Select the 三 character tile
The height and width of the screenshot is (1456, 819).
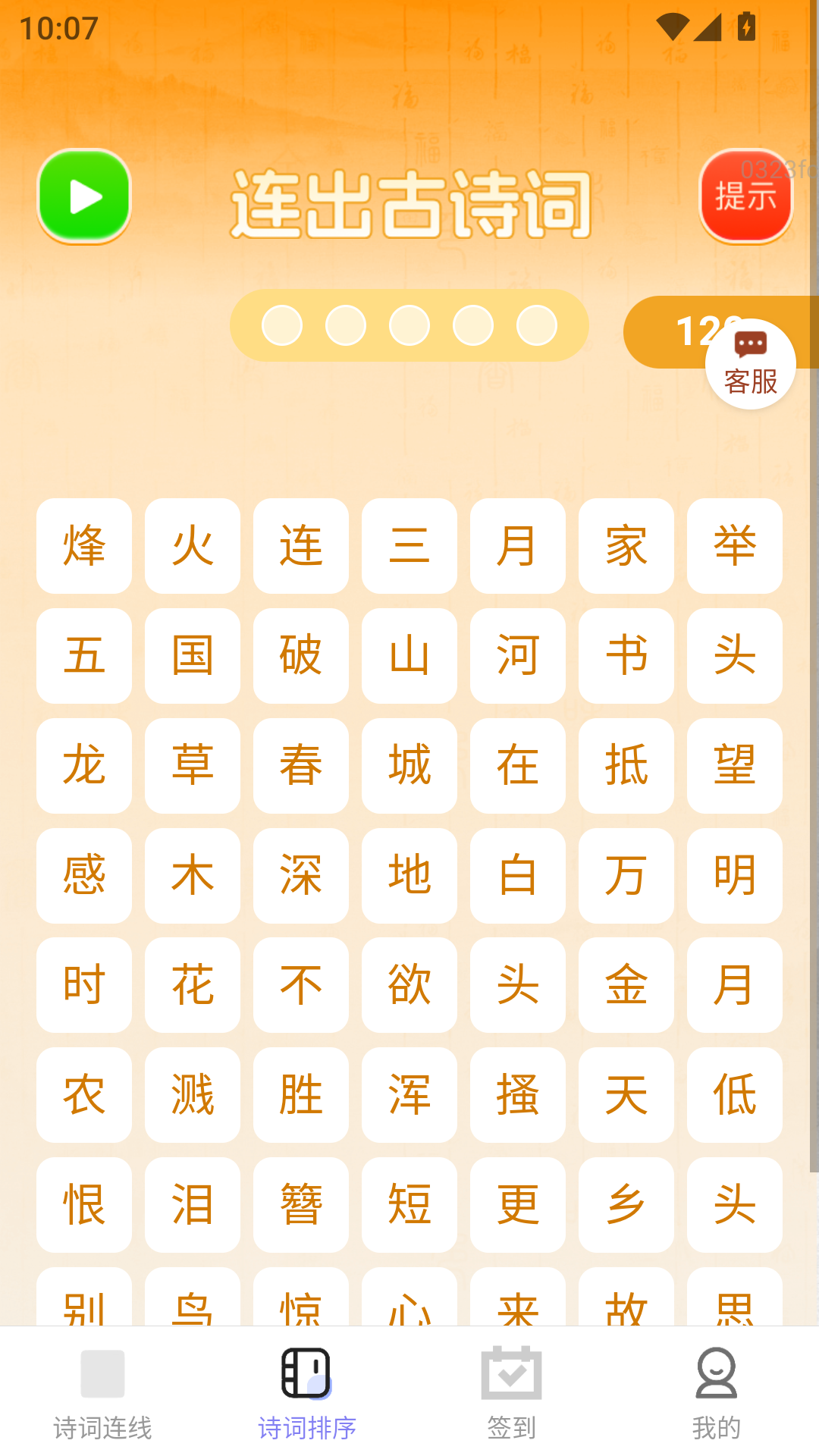pyautogui.click(x=409, y=546)
